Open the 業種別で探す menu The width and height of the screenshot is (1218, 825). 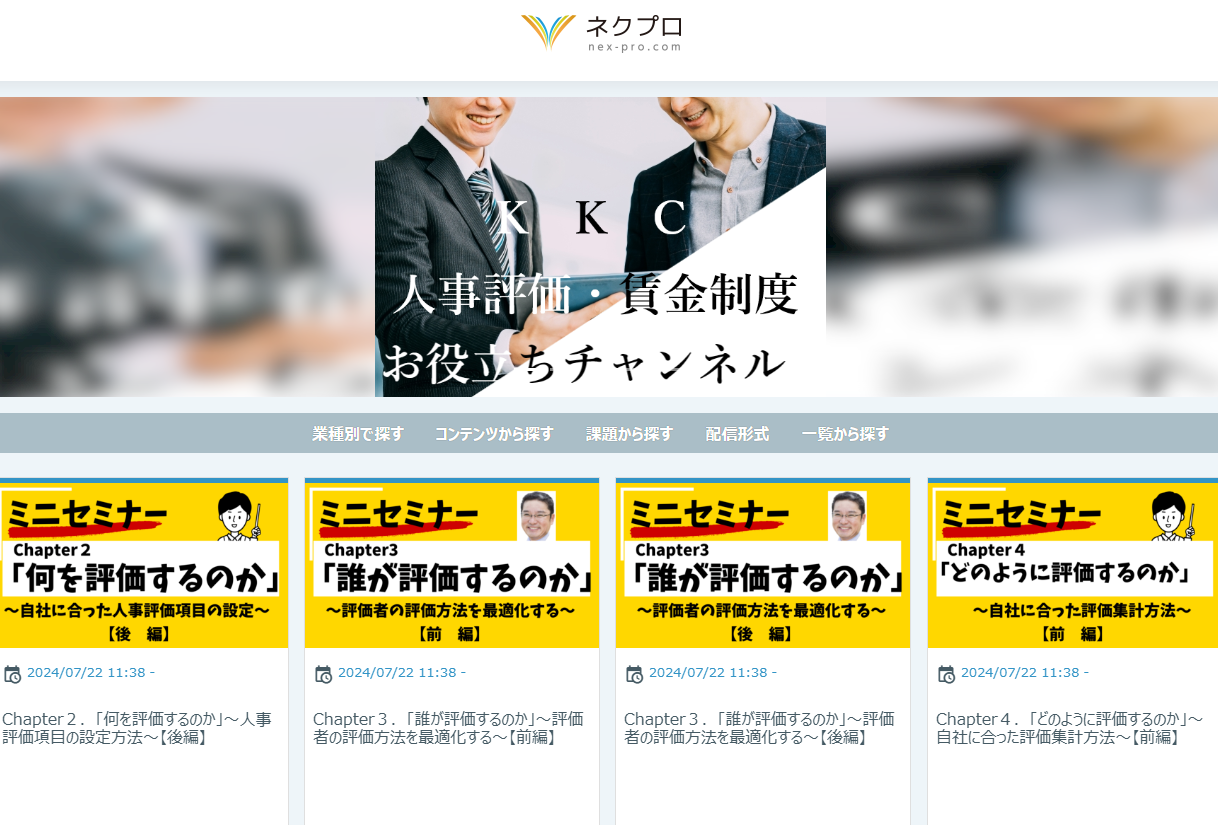[x=358, y=434]
